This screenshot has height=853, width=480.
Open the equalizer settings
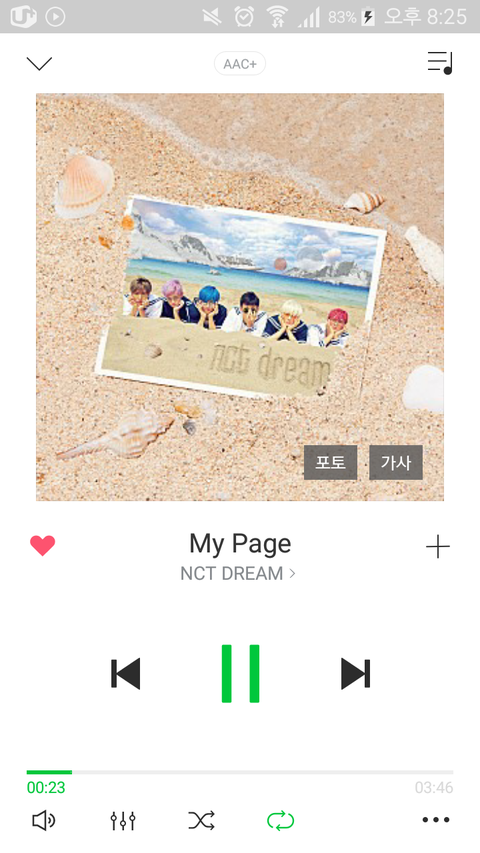[123, 820]
